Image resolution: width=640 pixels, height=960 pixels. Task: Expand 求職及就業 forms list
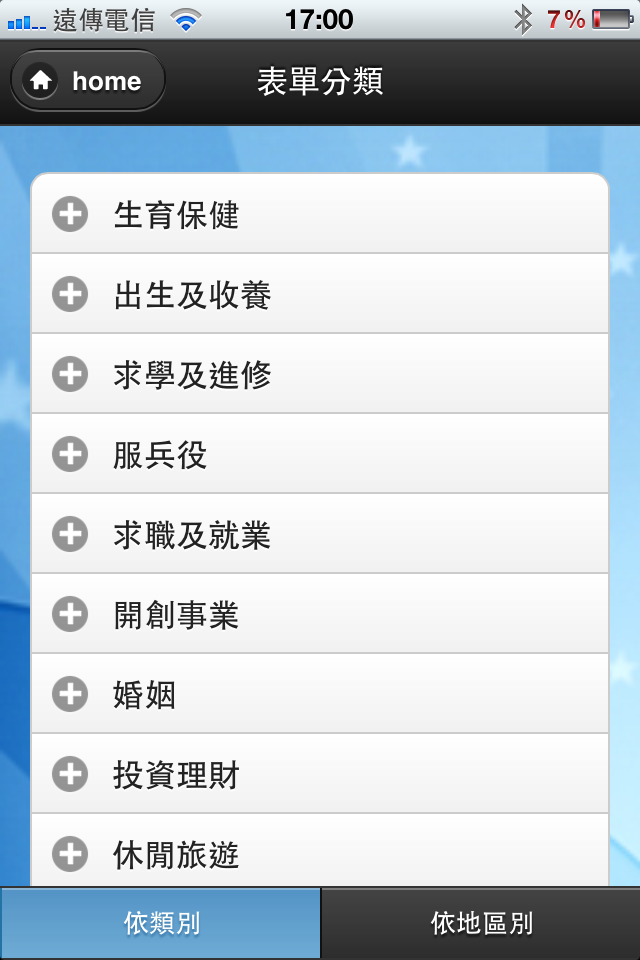[320, 534]
